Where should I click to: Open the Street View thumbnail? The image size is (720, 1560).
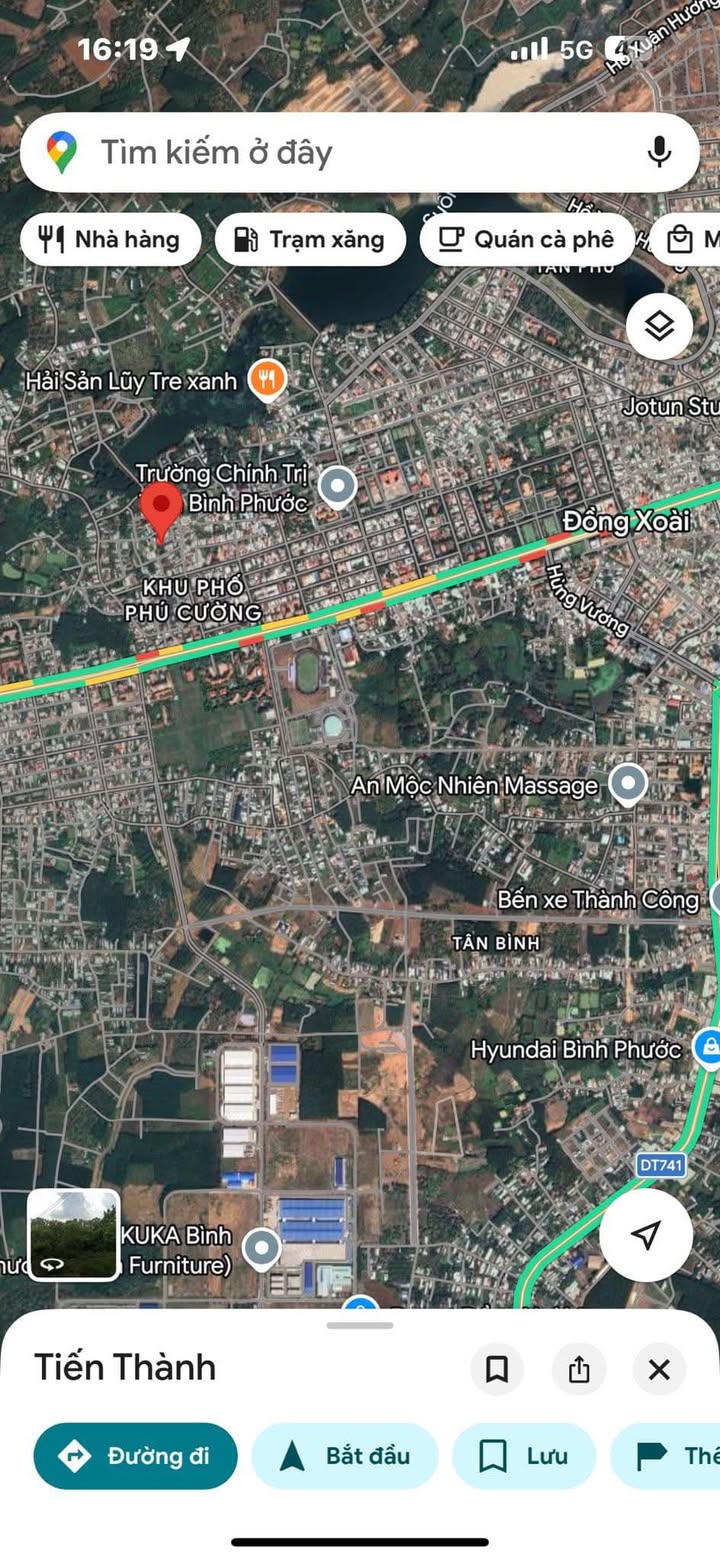click(73, 1235)
